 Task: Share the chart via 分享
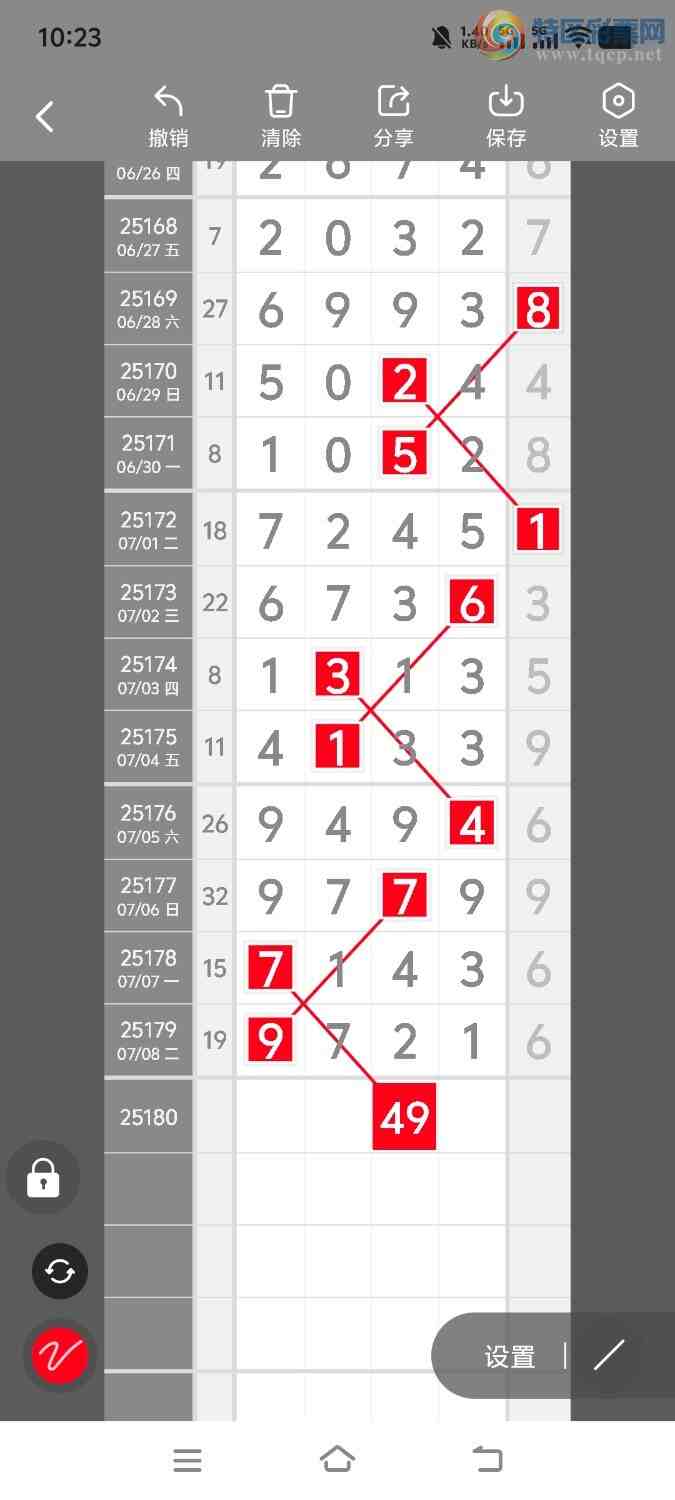tap(394, 117)
